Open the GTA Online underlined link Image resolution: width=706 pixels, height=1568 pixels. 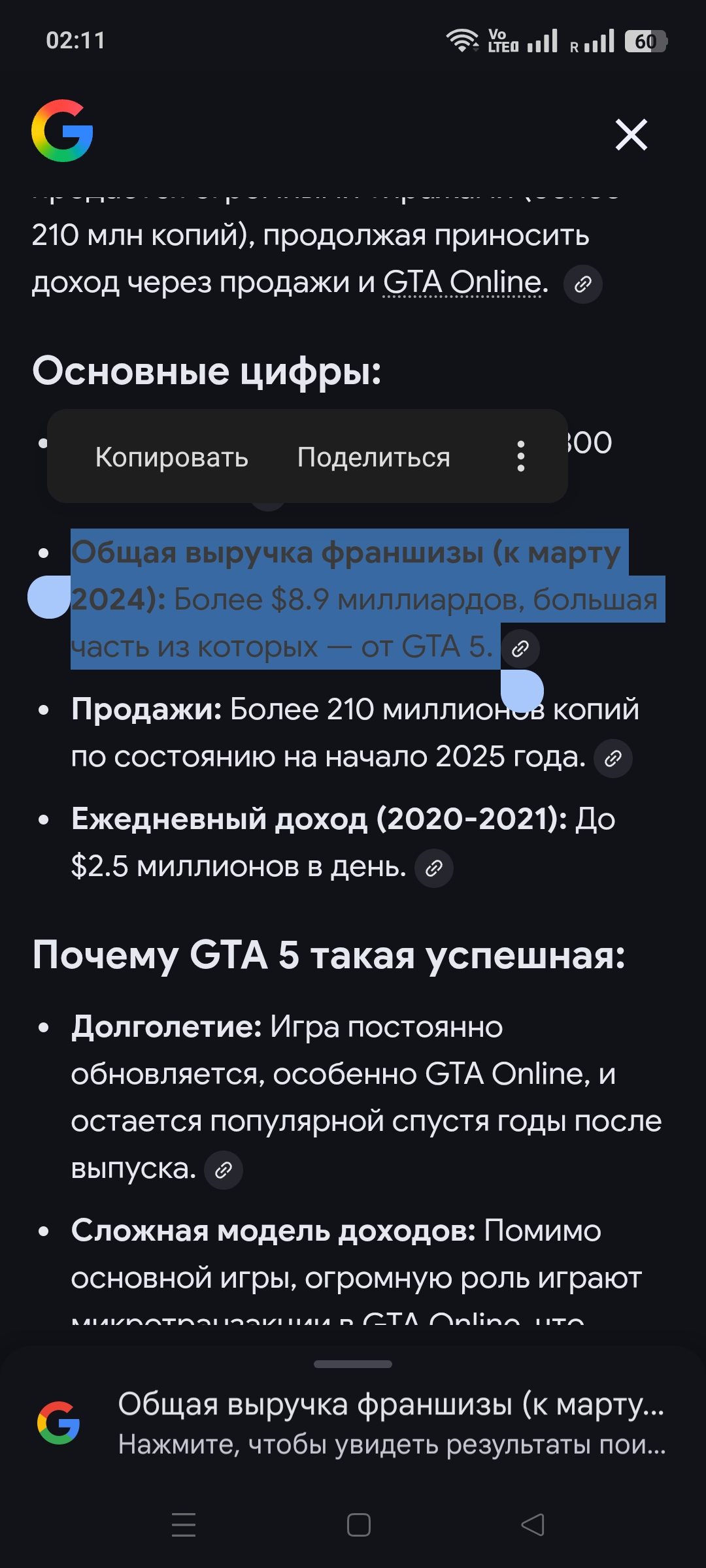[x=463, y=282]
